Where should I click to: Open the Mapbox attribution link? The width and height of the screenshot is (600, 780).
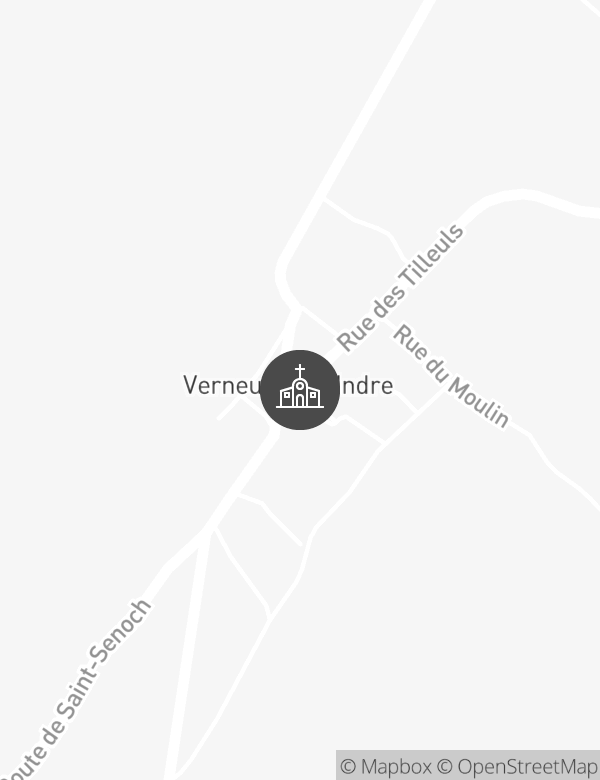pyautogui.click(x=387, y=767)
